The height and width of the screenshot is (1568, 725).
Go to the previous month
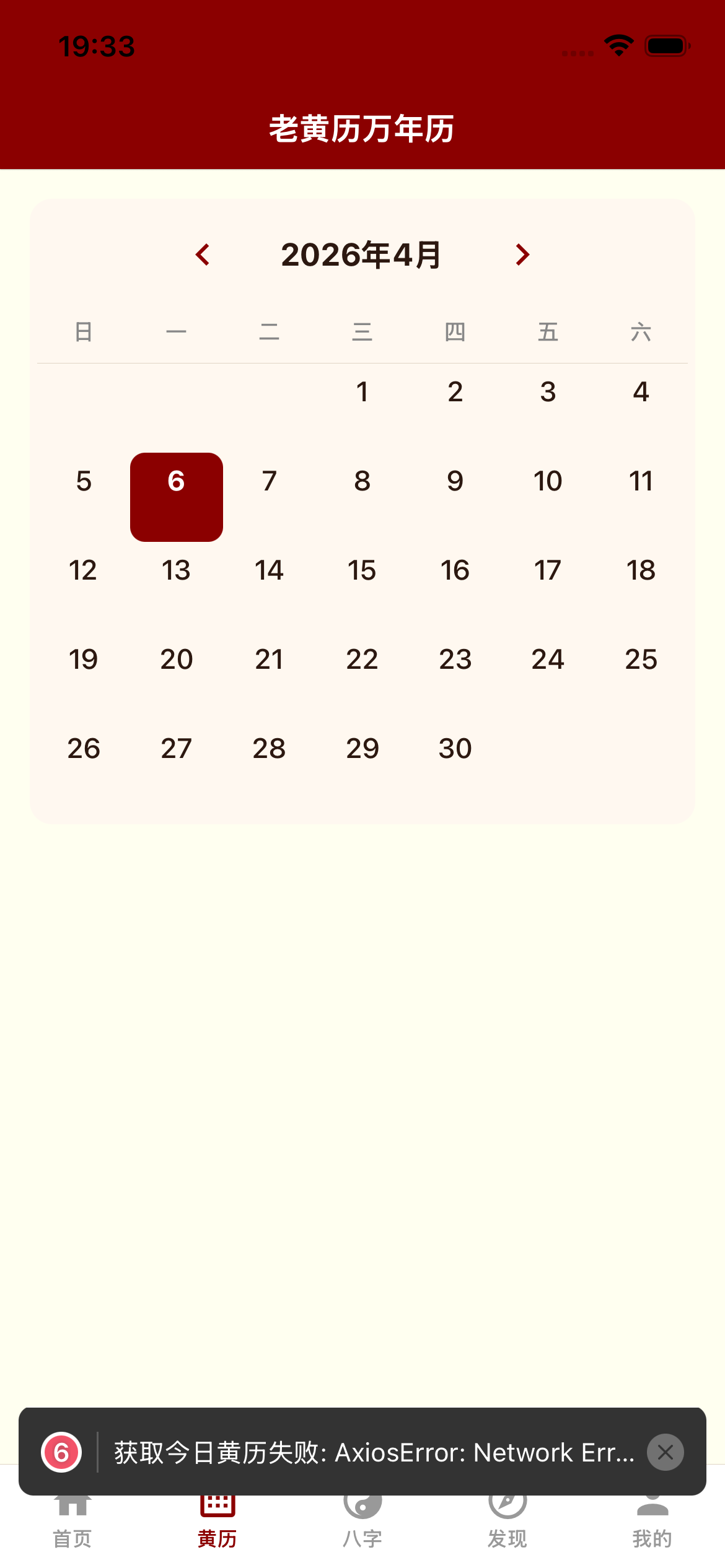(203, 255)
